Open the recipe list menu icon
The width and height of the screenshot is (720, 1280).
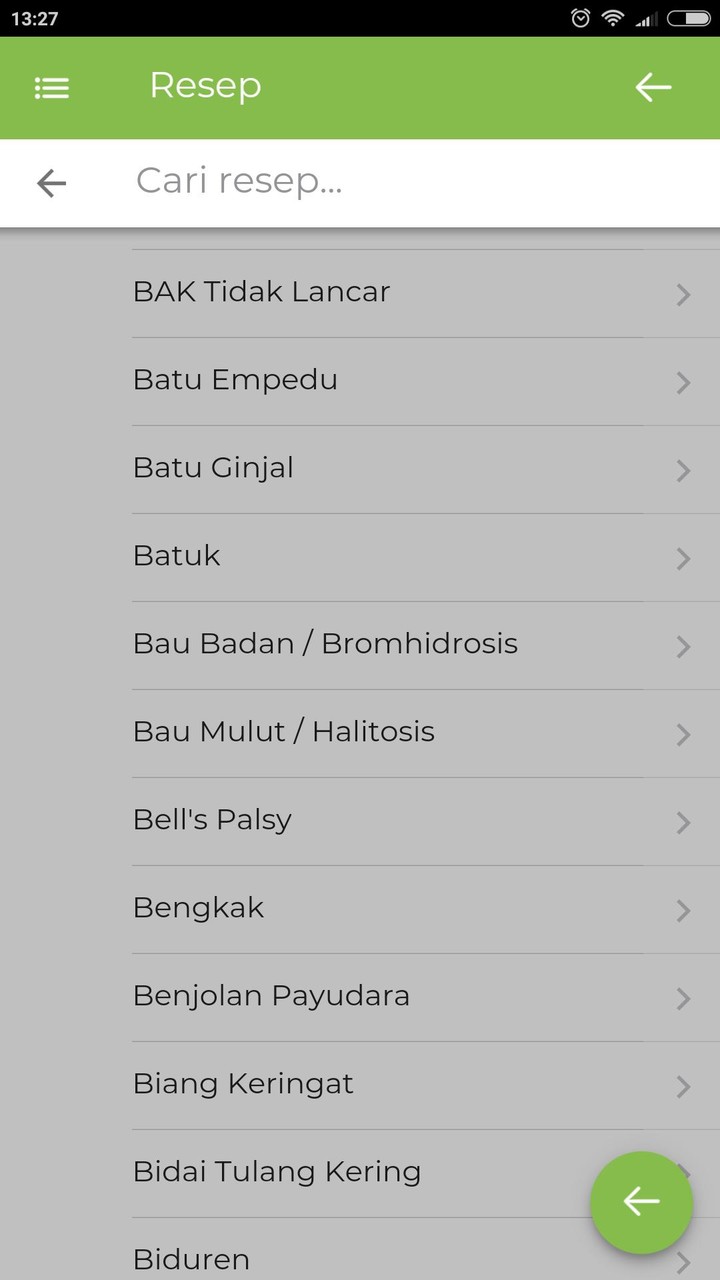point(52,88)
